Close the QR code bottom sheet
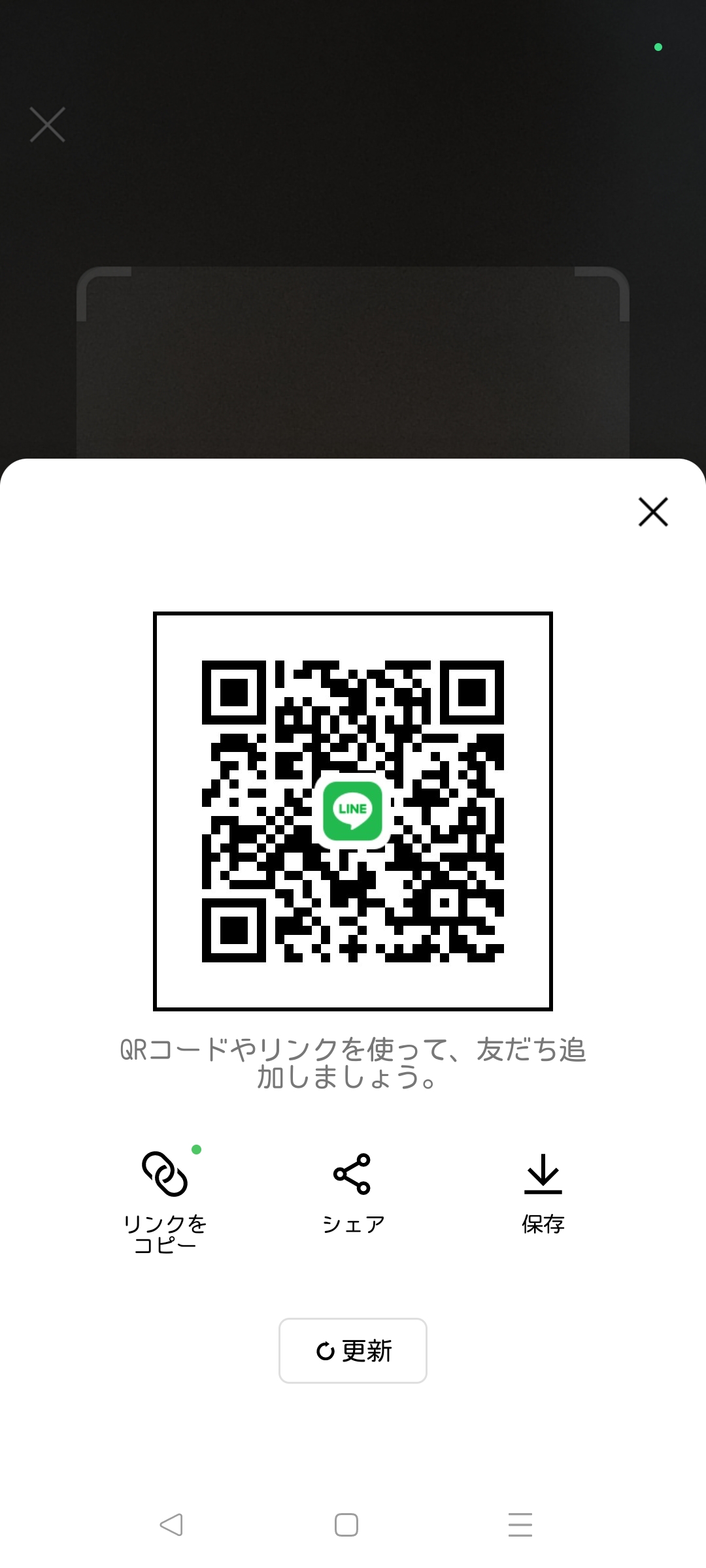Viewport: 706px width, 1568px height. click(653, 512)
